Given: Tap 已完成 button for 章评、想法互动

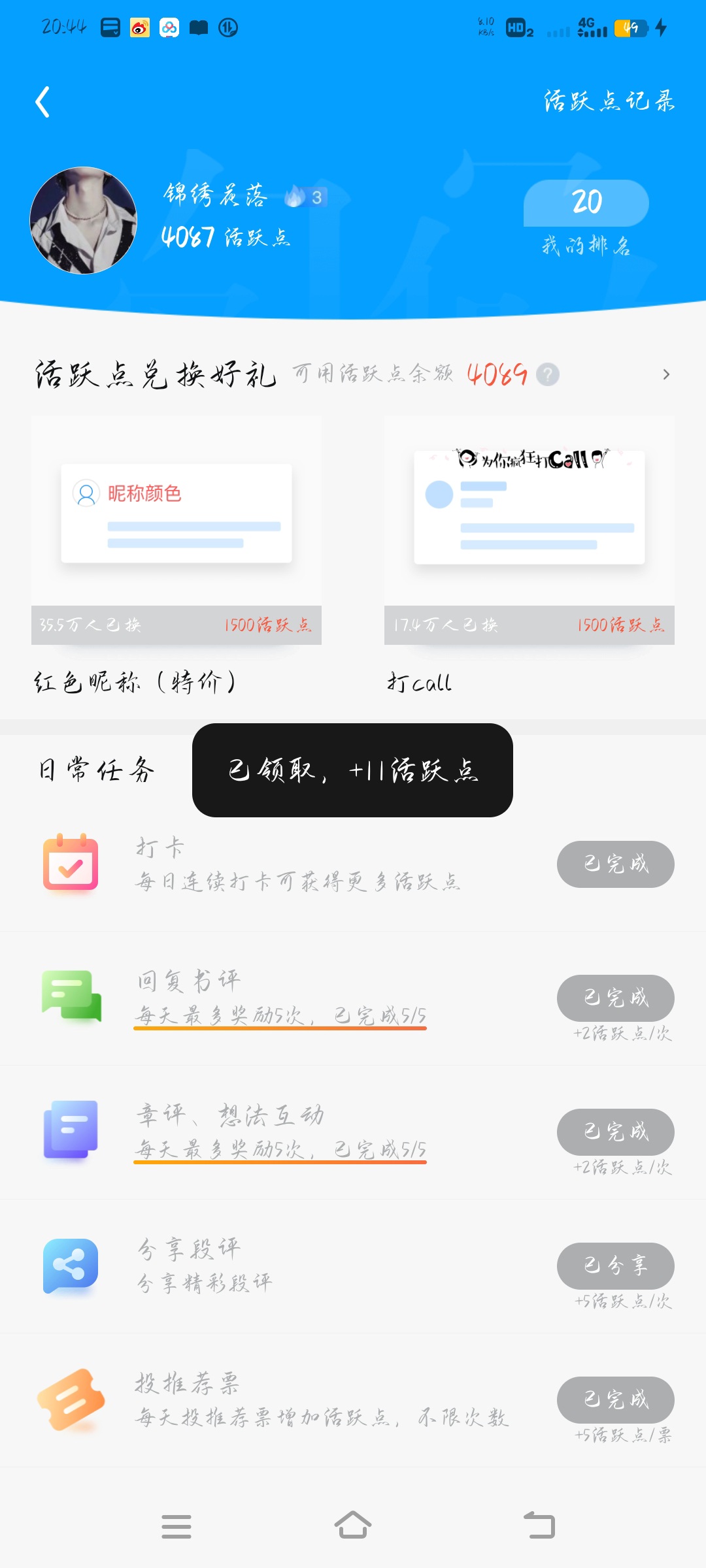Looking at the screenshot, I should coord(616,1132).
